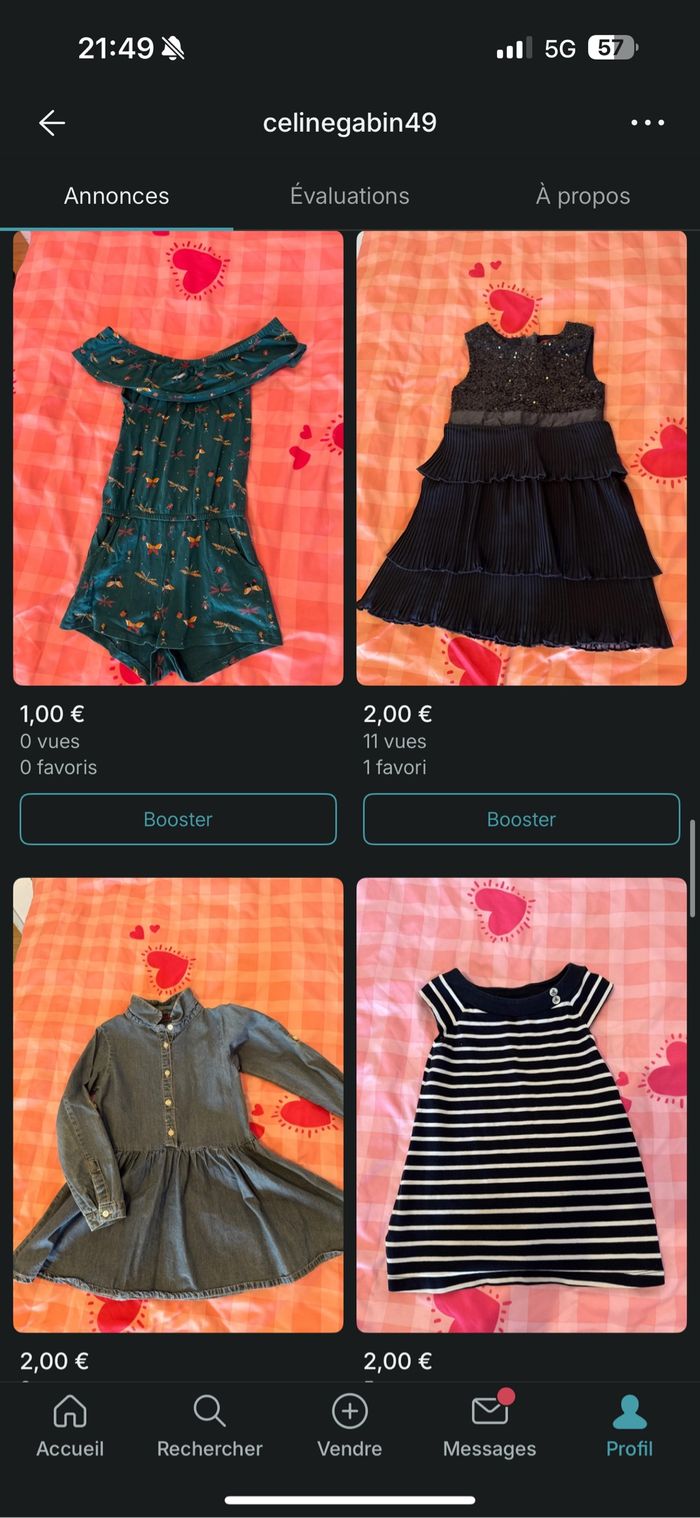This screenshot has width=700, height=1518.
Task: Tap Vendre to sell an item
Action: (349, 1427)
